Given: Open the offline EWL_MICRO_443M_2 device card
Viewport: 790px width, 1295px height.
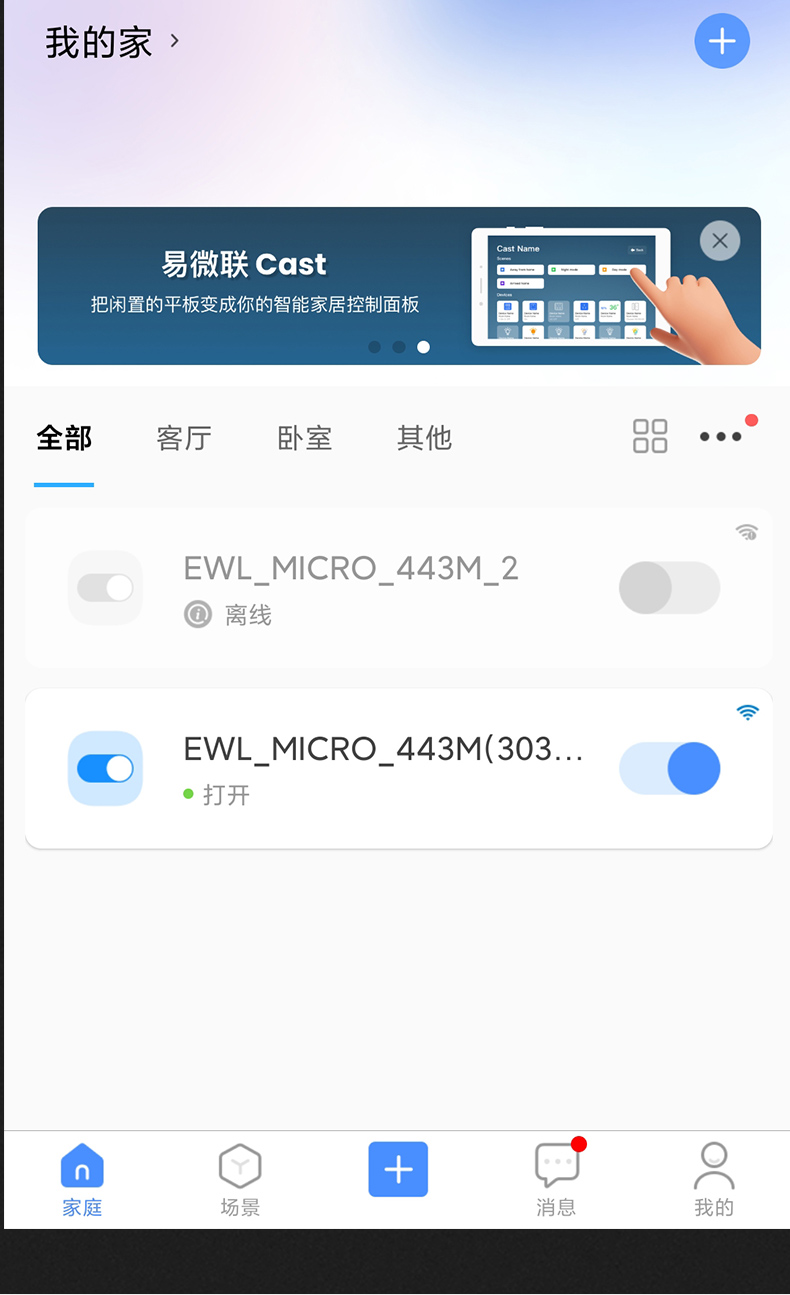Looking at the screenshot, I should pos(350,588).
